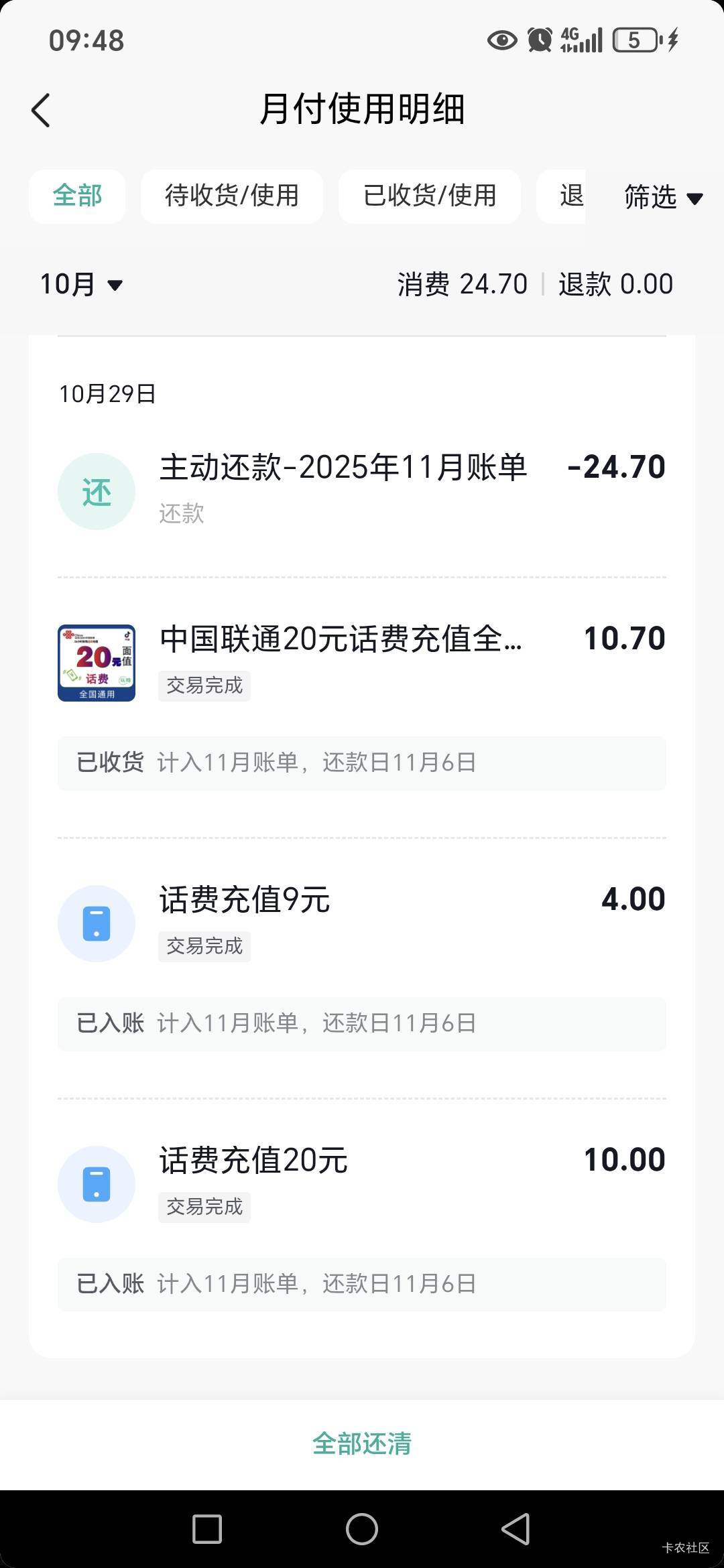The width and height of the screenshot is (724, 1568).
Task: Open the 10月 month picker
Action: [x=81, y=284]
